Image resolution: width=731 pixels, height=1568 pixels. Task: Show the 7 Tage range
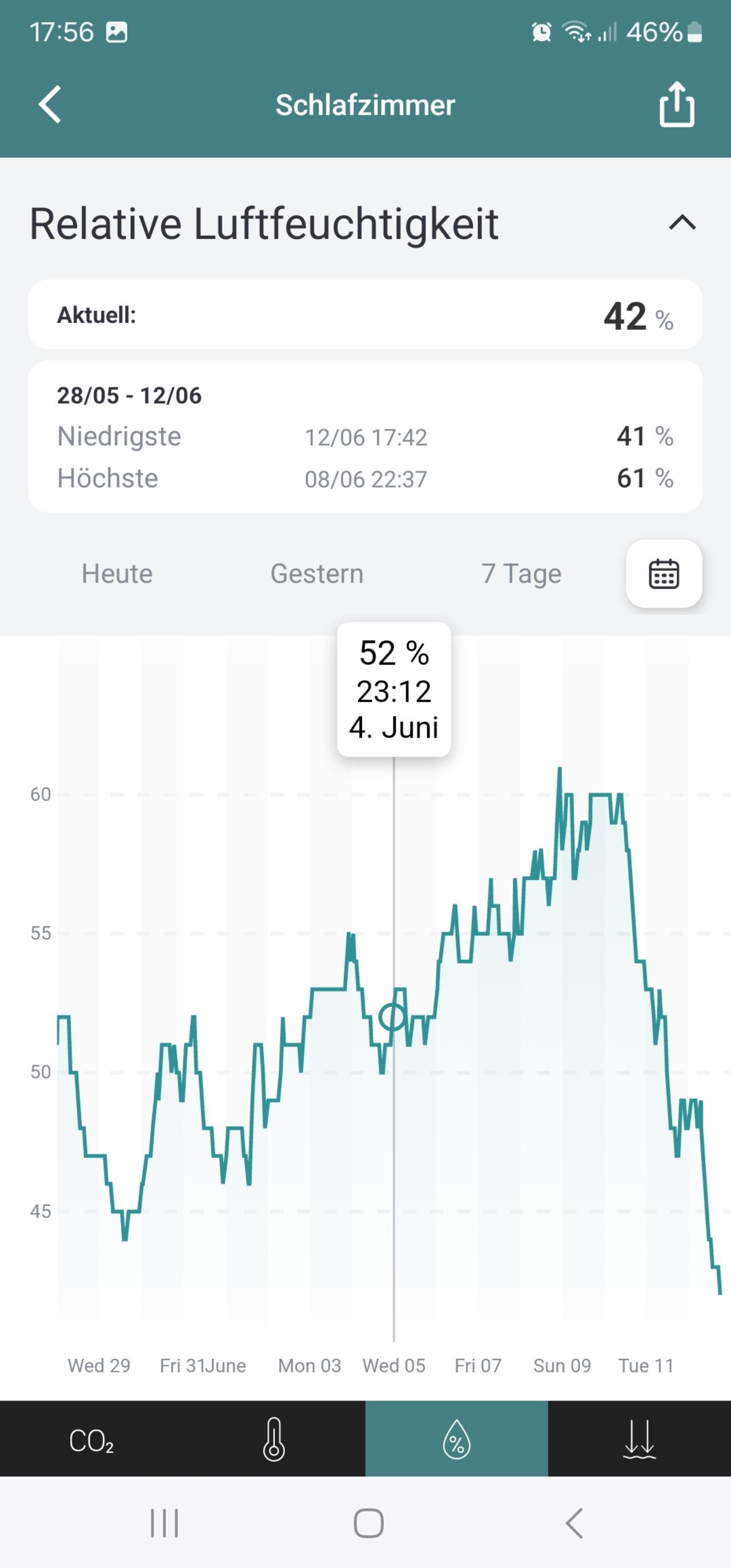521,573
